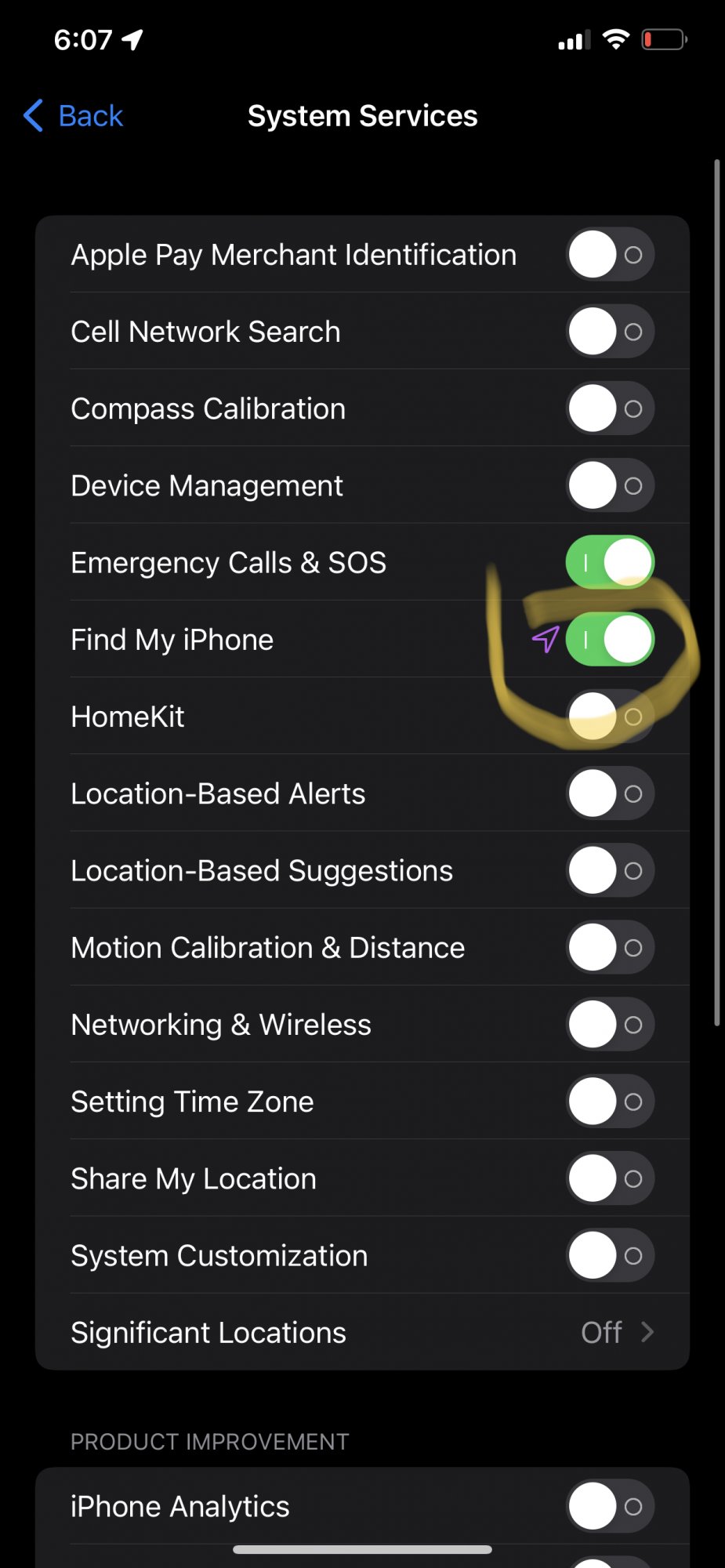Switch on System Customization
725x1568 pixels.
coord(610,1256)
